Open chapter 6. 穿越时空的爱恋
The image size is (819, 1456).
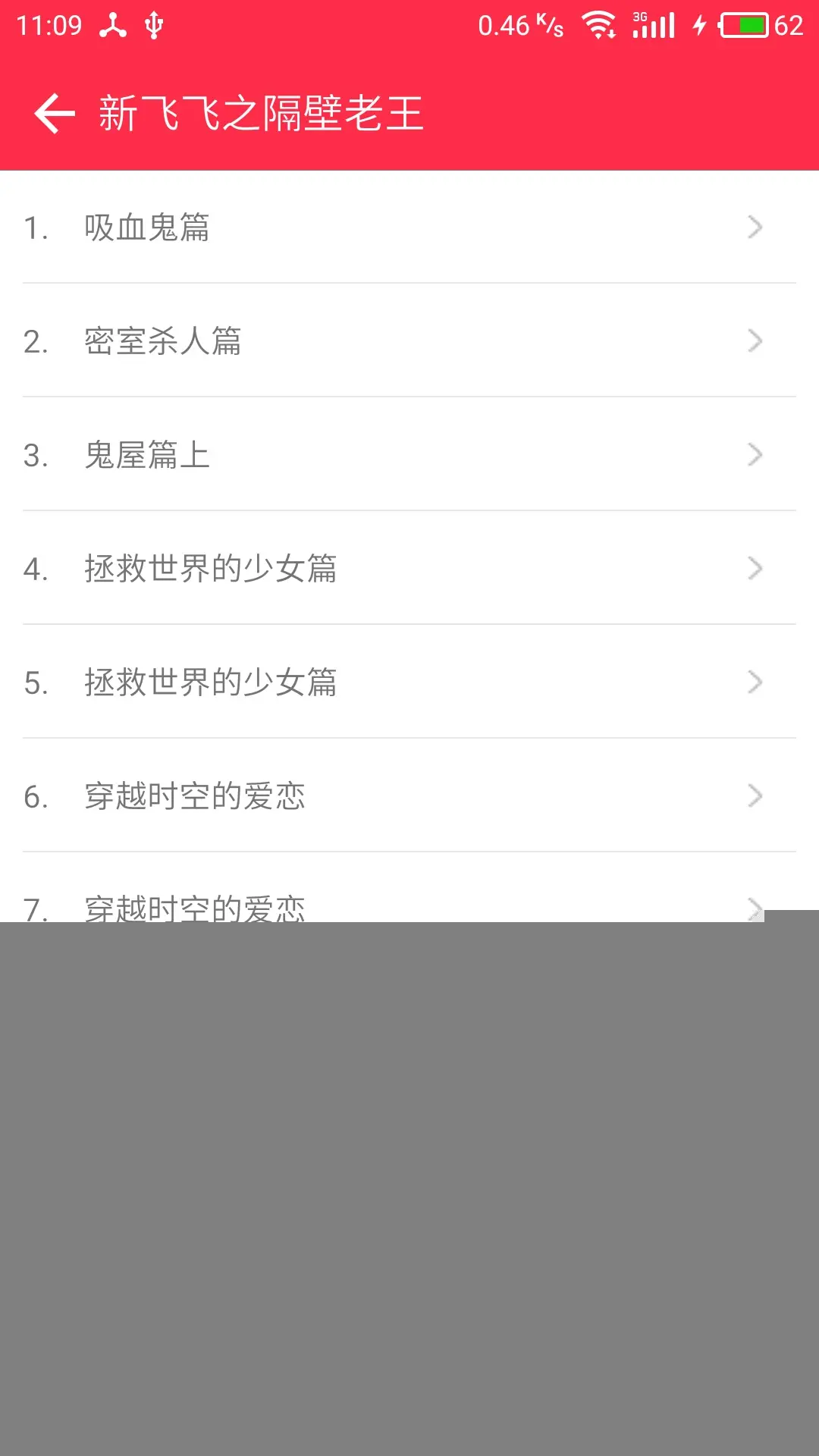tap(409, 795)
